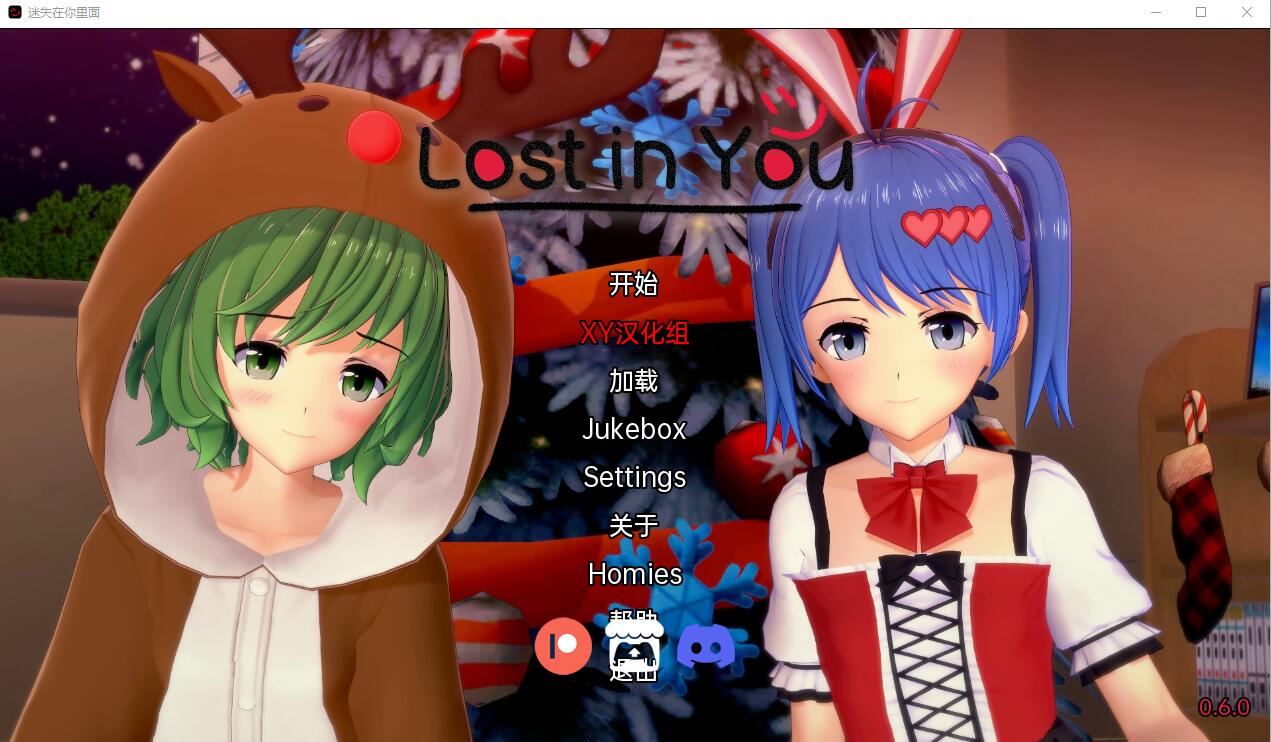
Task: Open the 关于 about page
Action: pyautogui.click(x=634, y=525)
